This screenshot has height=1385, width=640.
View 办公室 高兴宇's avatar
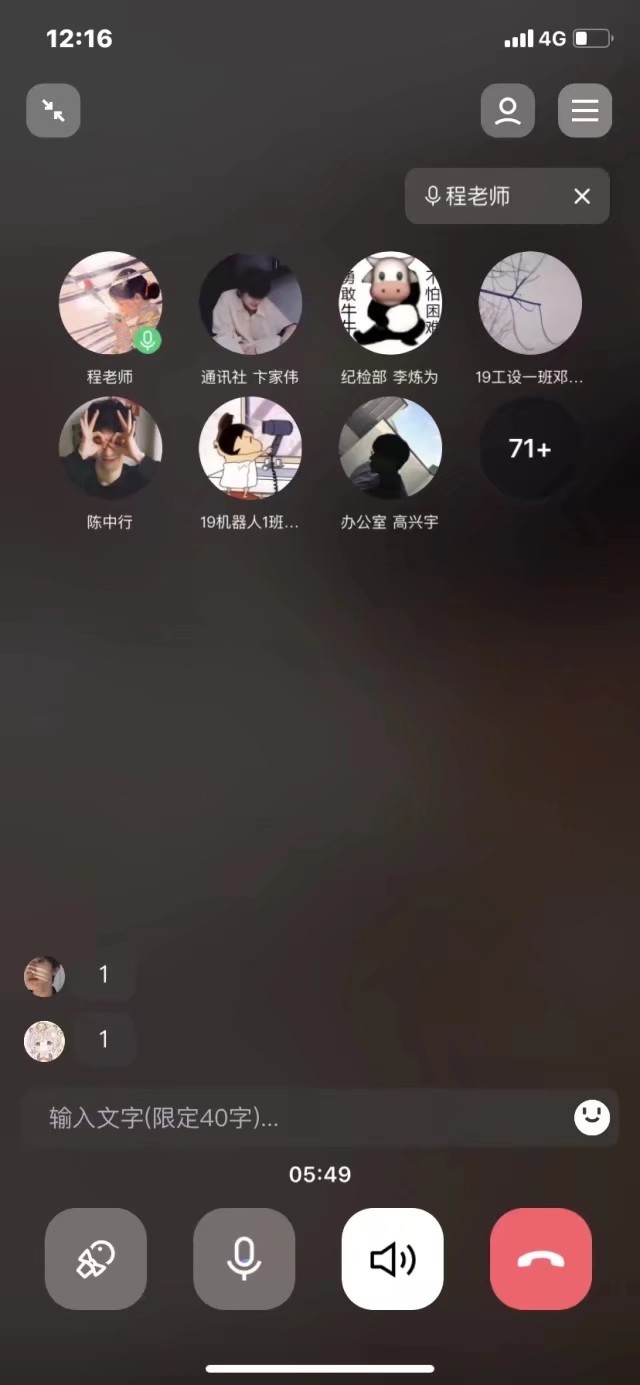(x=390, y=448)
